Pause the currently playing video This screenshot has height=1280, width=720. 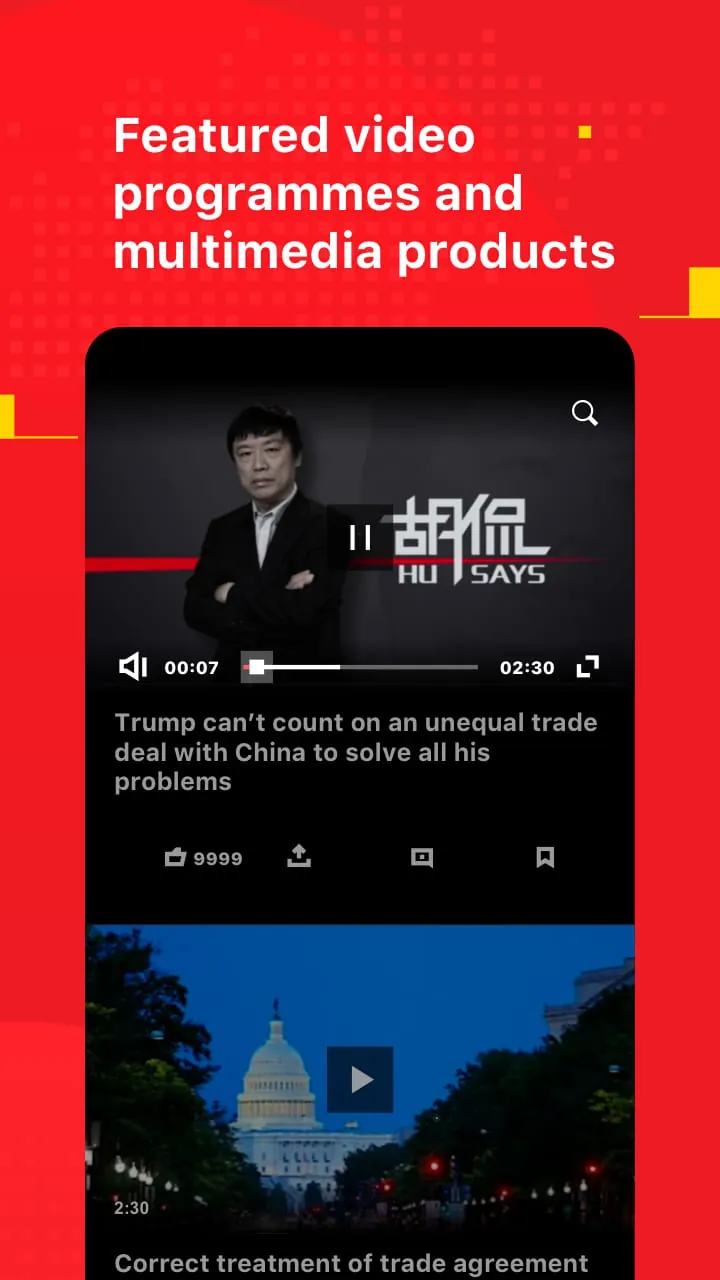point(360,538)
